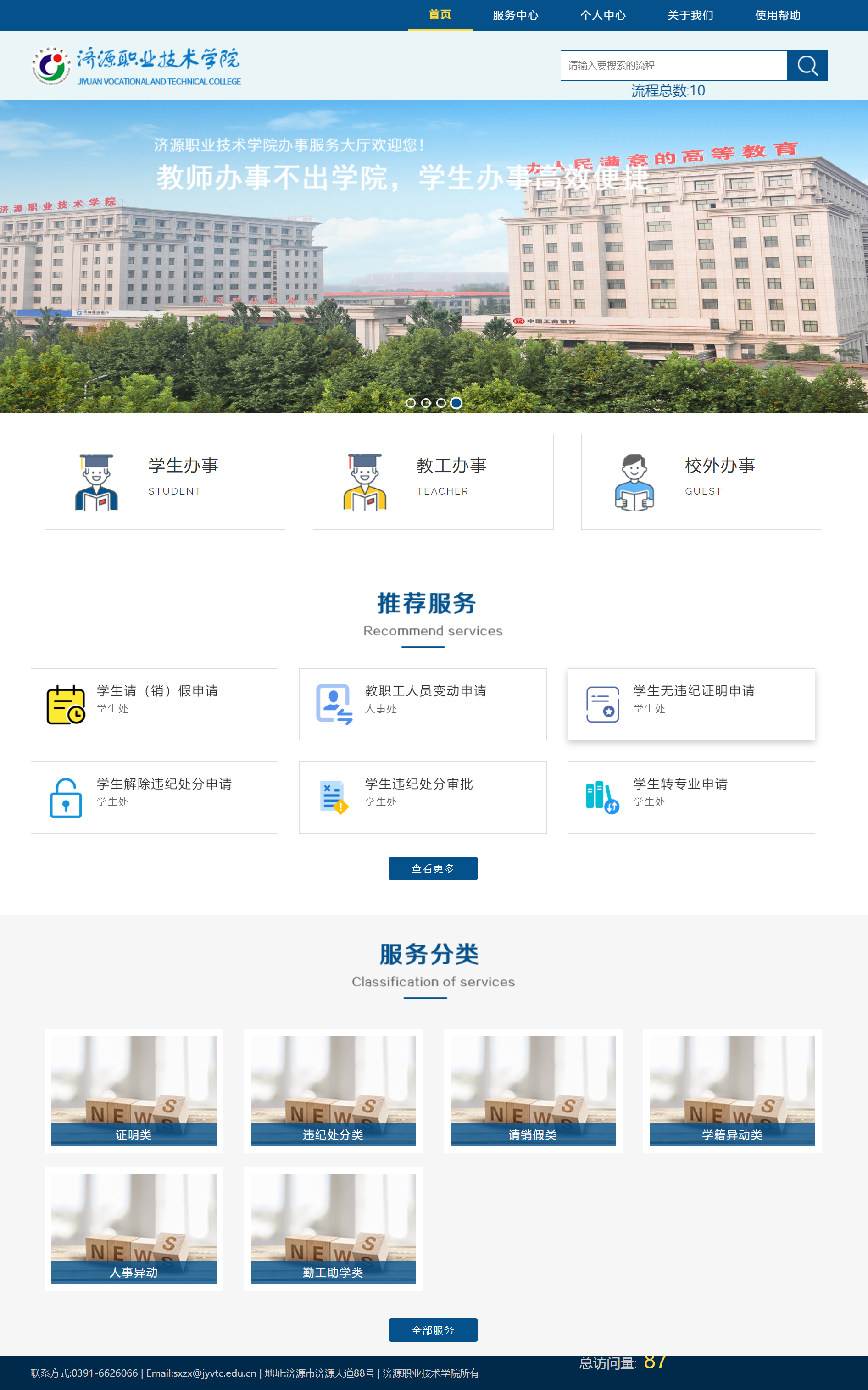Open 学生解除违纪处分申请 service
The height and width of the screenshot is (1390, 868).
click(x=155, y=796)
